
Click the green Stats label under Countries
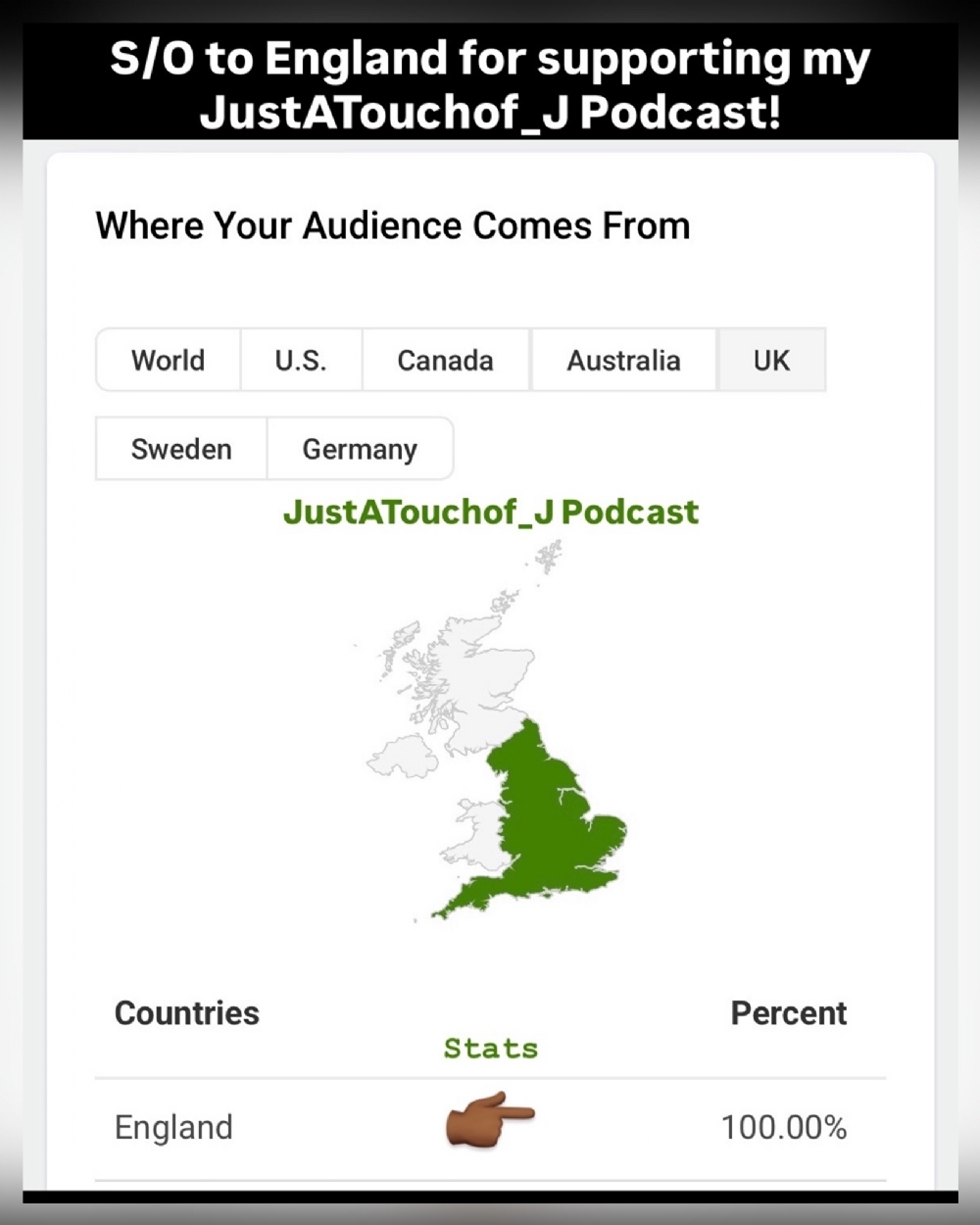(x=490, y=1047)
